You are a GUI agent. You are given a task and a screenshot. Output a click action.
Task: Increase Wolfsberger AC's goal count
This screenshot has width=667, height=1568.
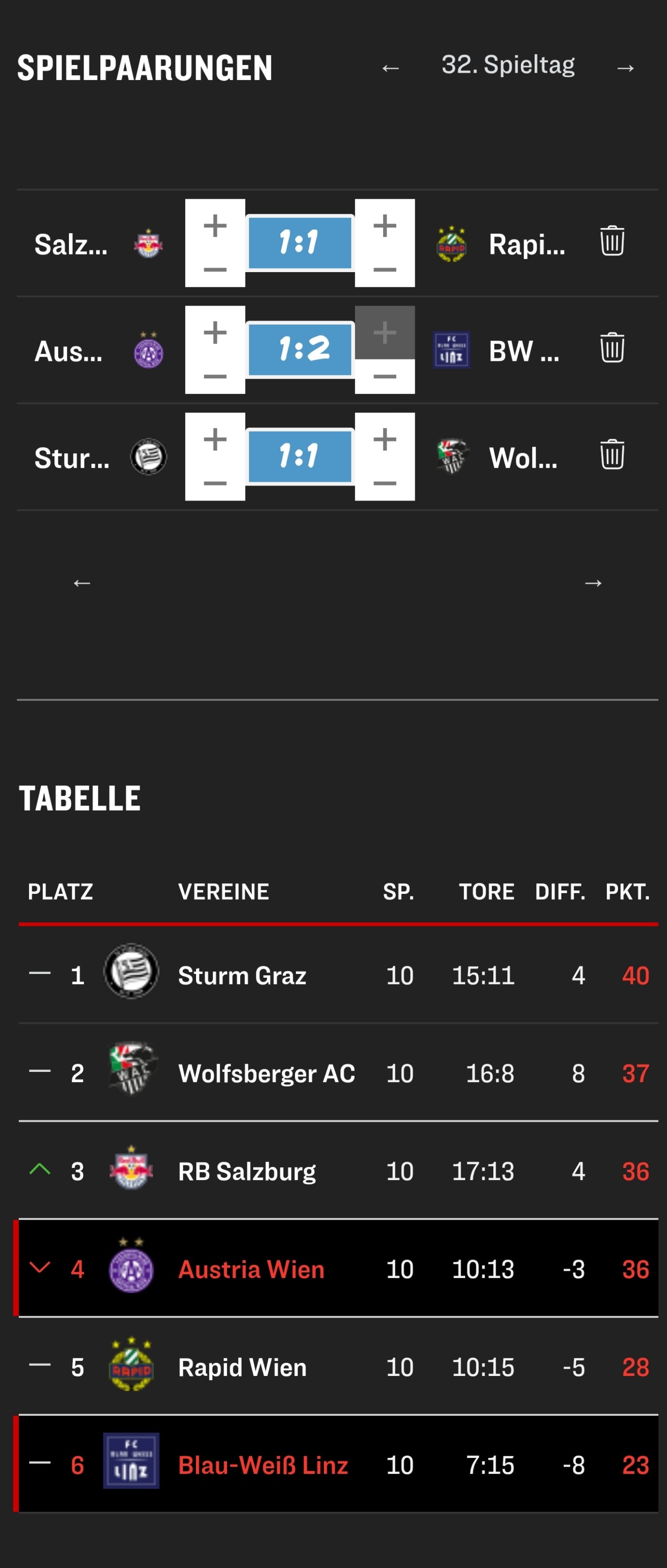385,439
